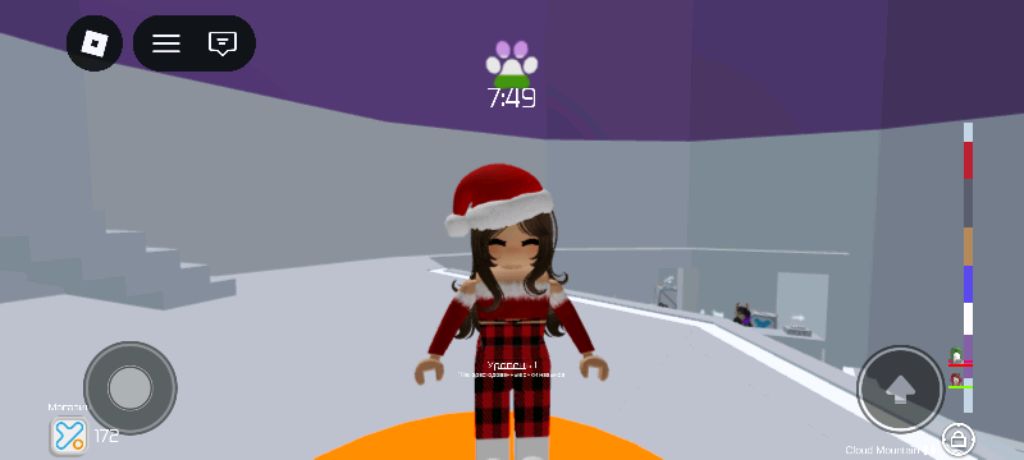Use the item icon next to 172
Image resolution: width=1024 pixels, height=460 pixels.
tap(68, 436)
